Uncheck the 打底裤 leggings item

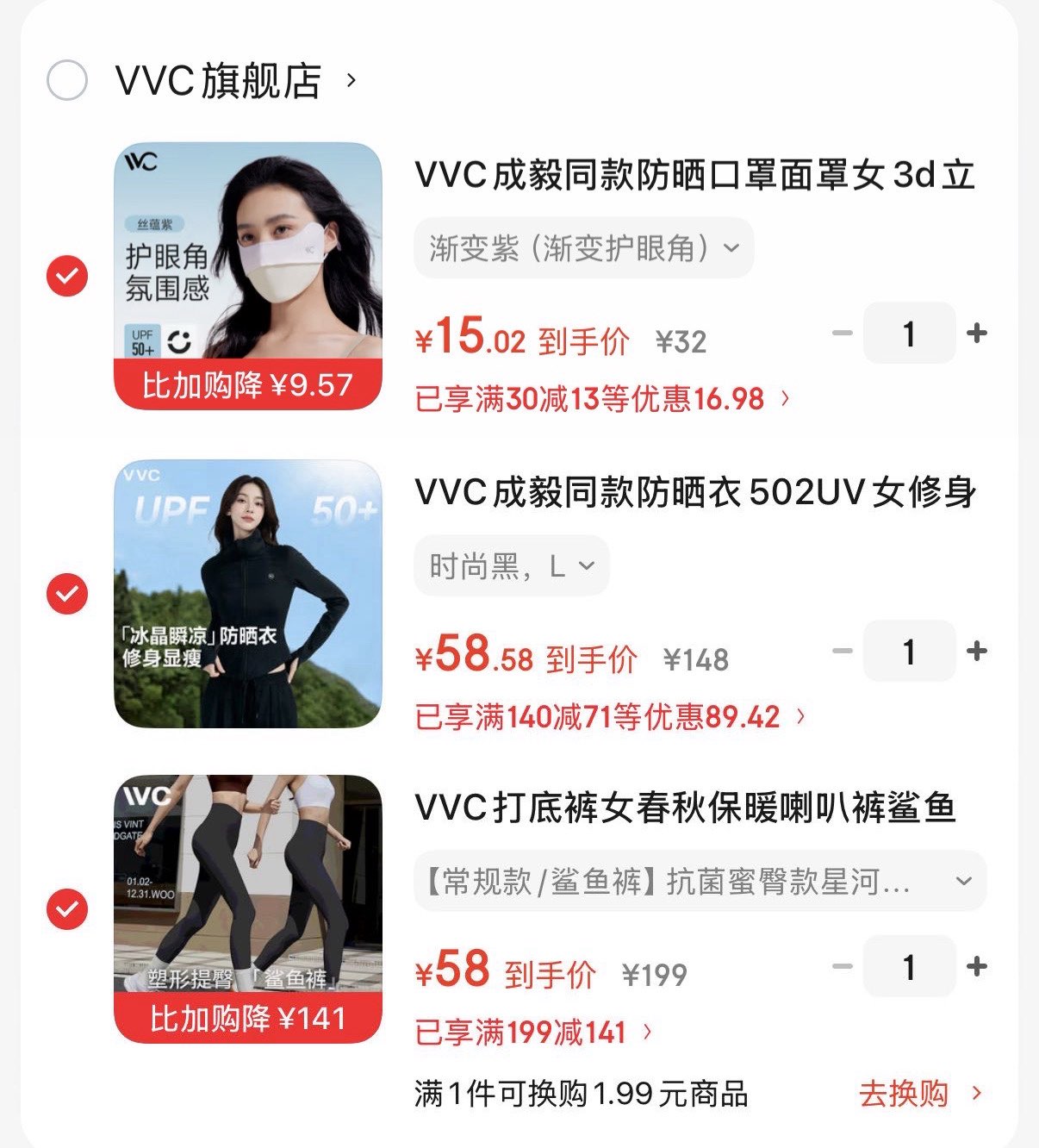pyautogui.click(x=67, y=909)
